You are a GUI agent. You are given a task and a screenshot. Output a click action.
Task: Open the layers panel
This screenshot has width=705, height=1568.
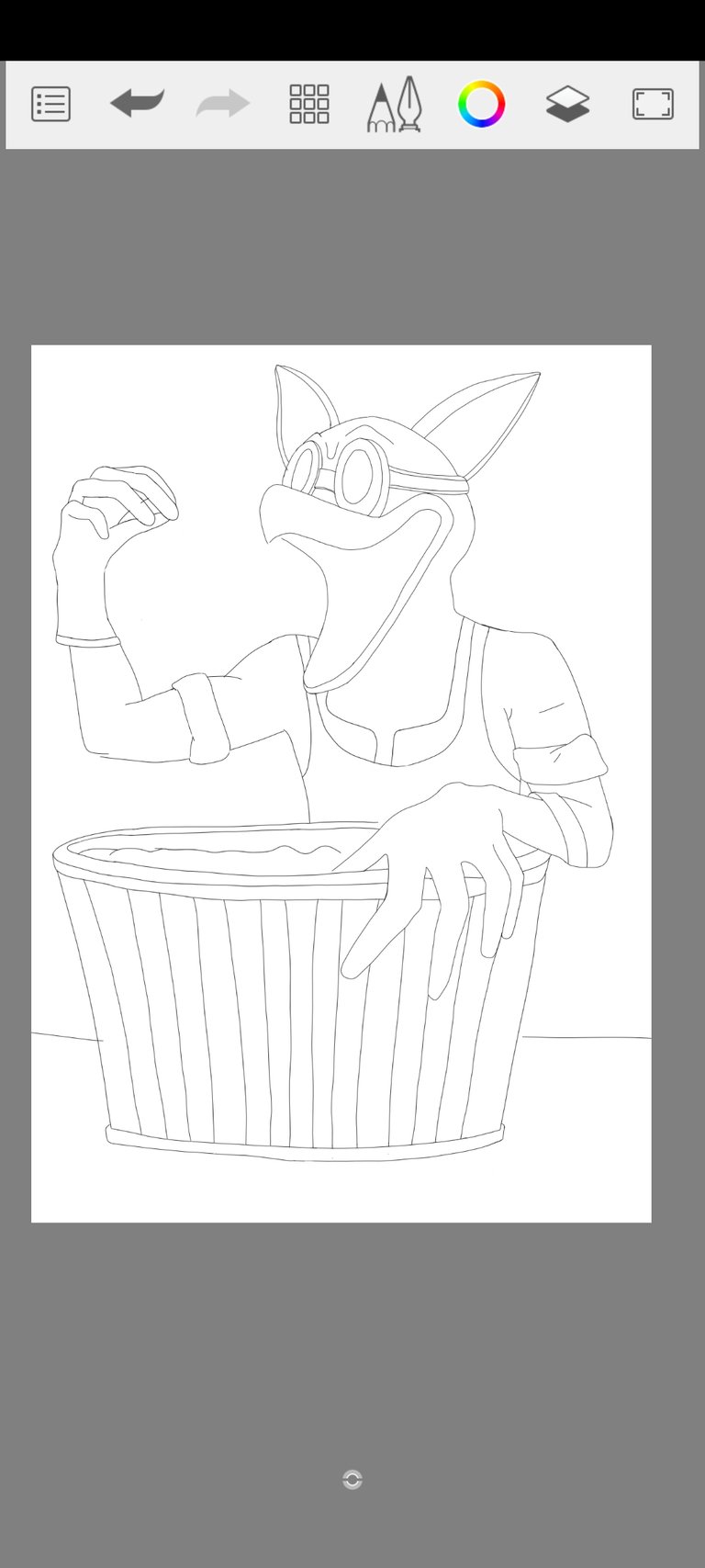point(567,104)
